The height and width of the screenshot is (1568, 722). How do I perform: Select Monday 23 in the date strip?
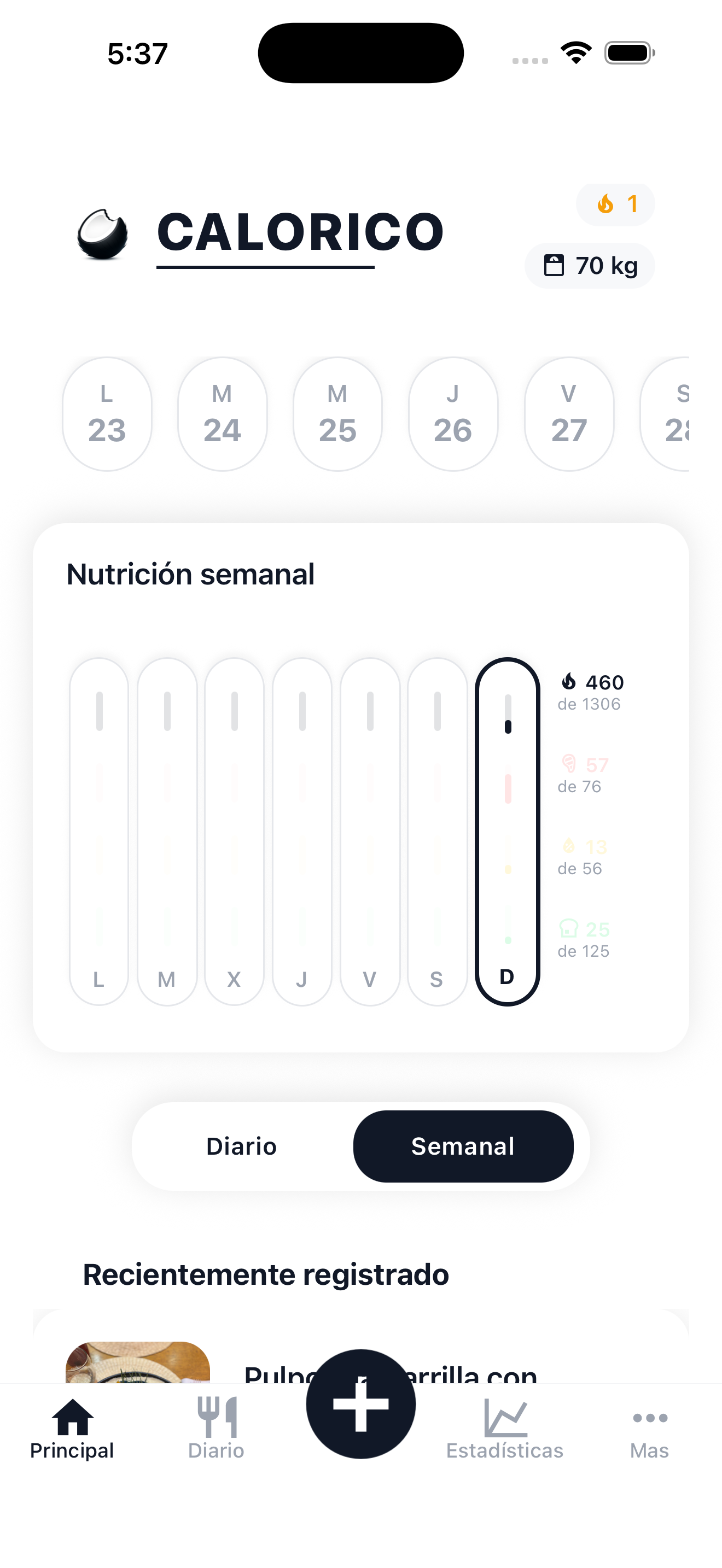(107, 414)
